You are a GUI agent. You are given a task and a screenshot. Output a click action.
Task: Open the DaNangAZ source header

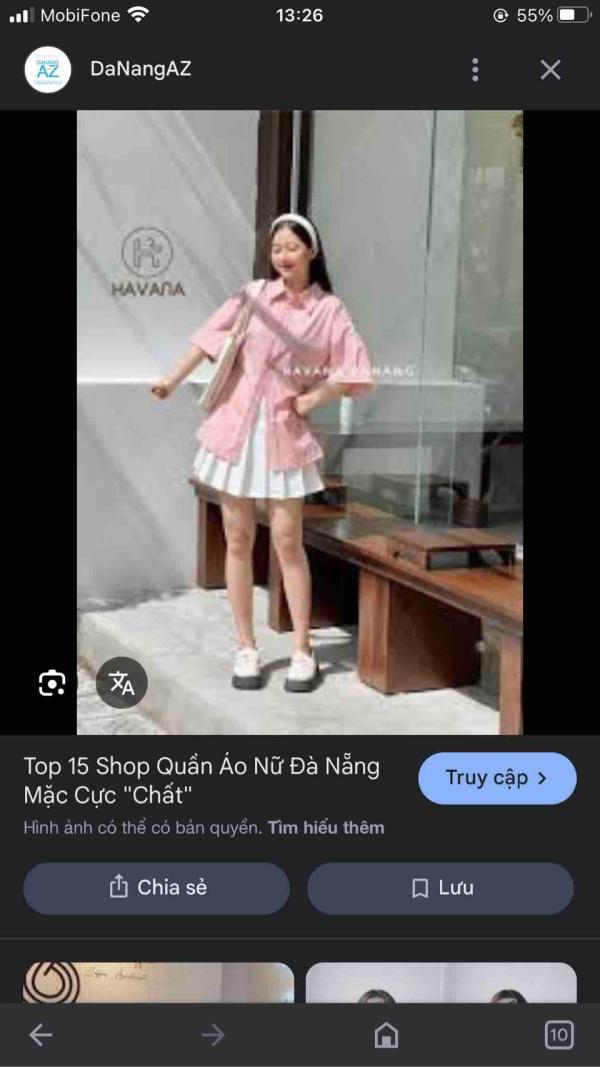(x=109, y=69)
